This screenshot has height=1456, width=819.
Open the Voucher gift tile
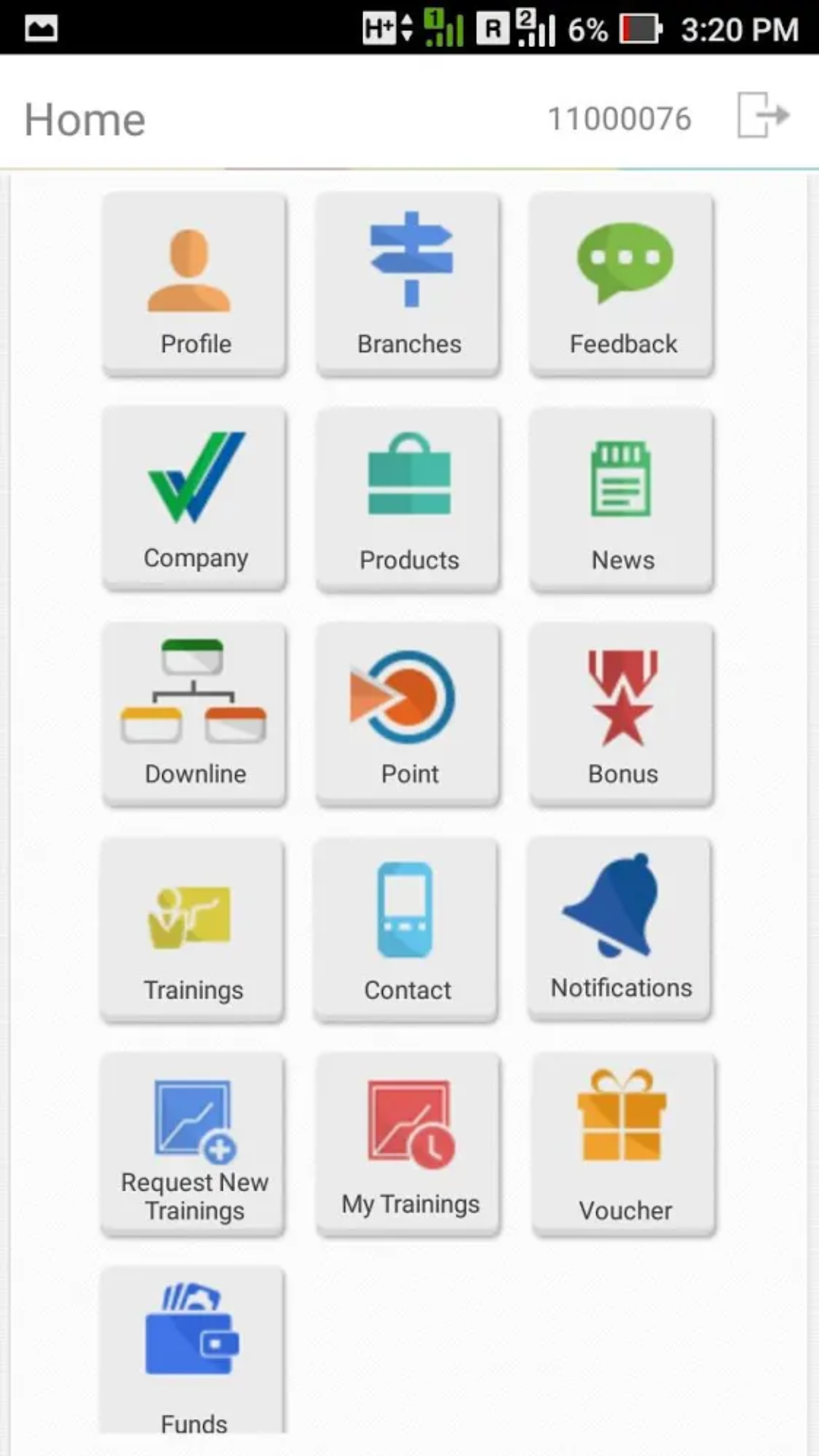click(624, 1144)
